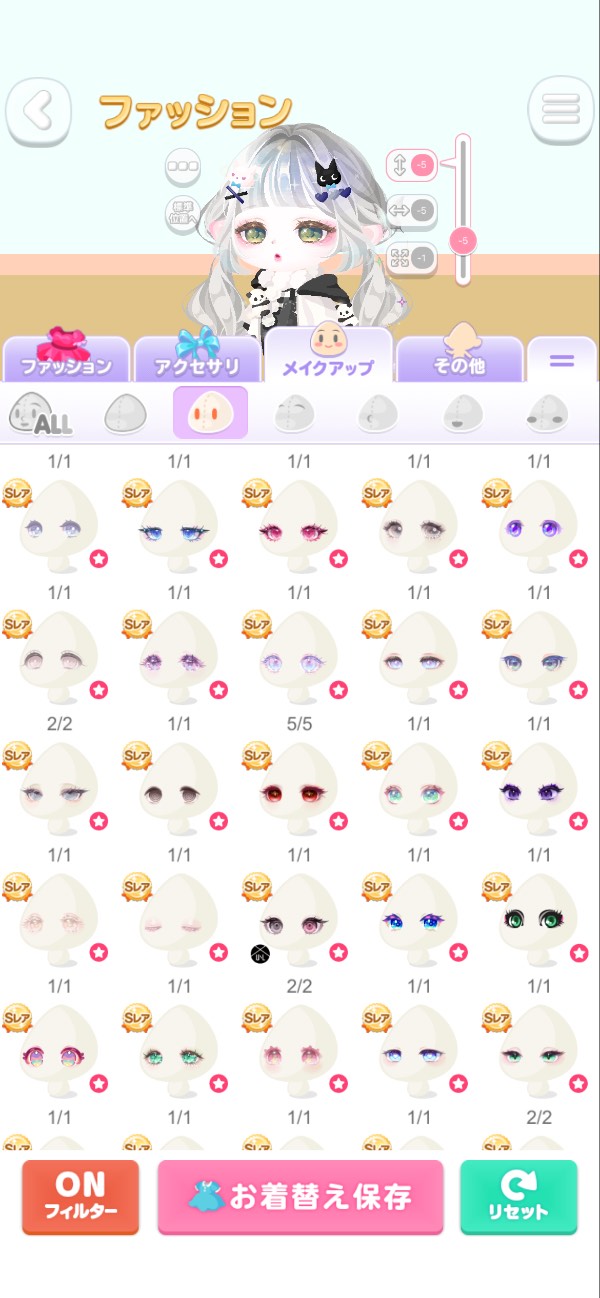Tap the three-dot display option button
This screenshot has width=600, height=1298.
click(x=183, y=165)
